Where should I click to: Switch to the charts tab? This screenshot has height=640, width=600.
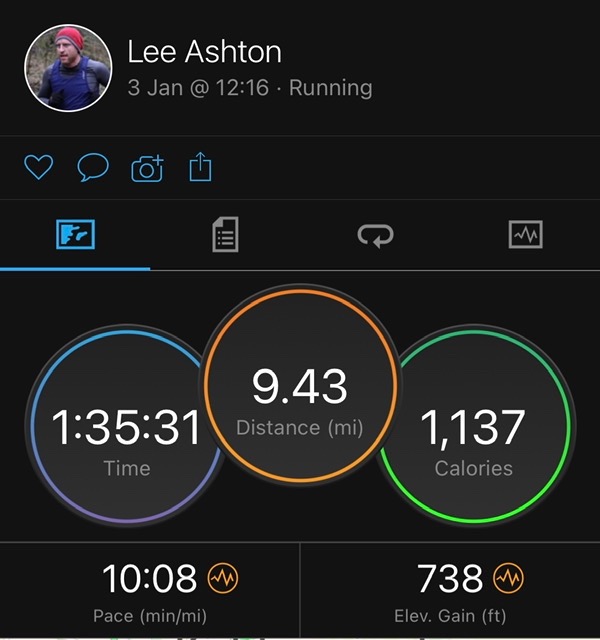tap(525, 235)
